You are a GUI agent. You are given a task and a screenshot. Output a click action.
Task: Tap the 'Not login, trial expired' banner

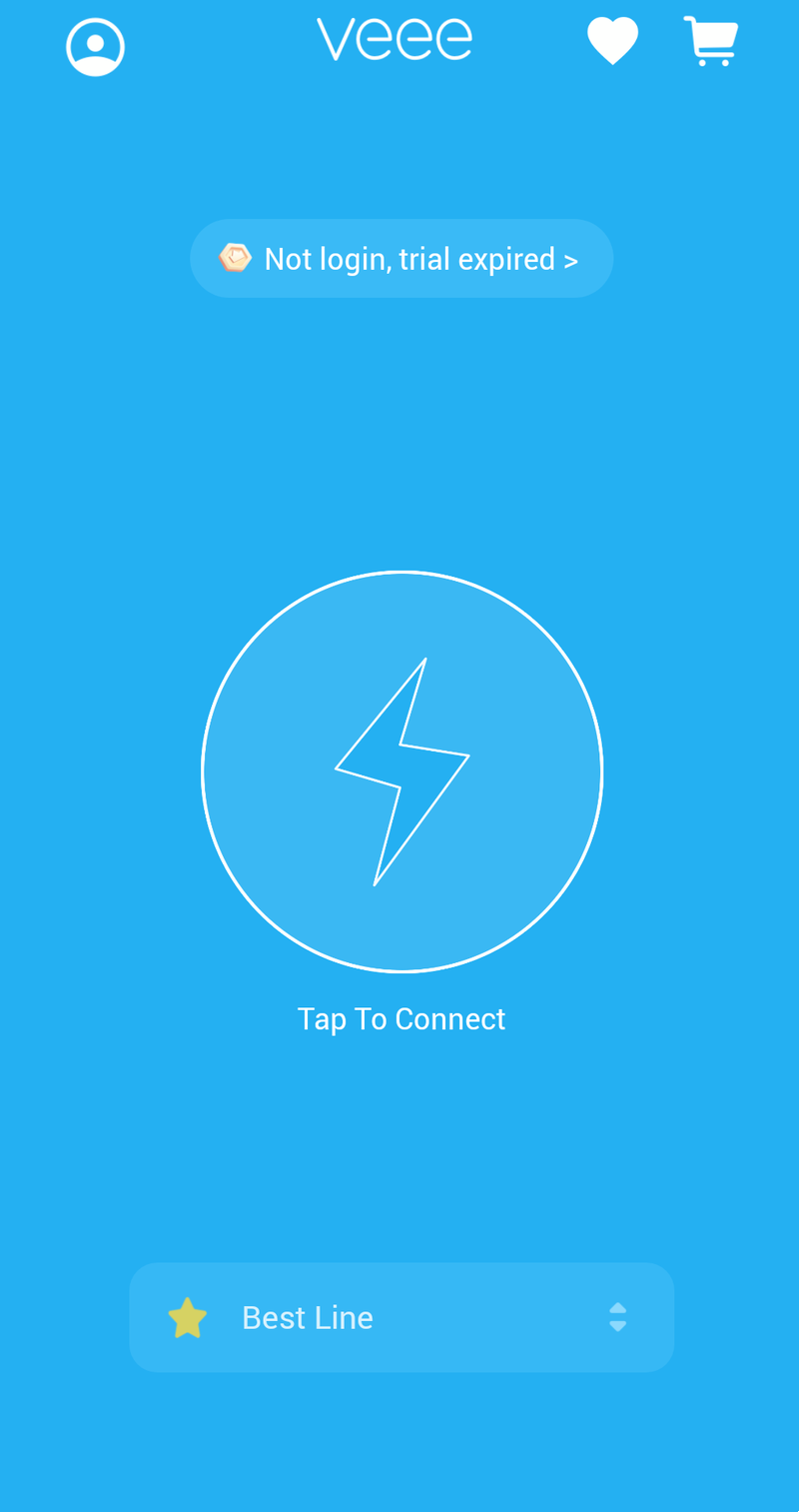click(401, 259)
